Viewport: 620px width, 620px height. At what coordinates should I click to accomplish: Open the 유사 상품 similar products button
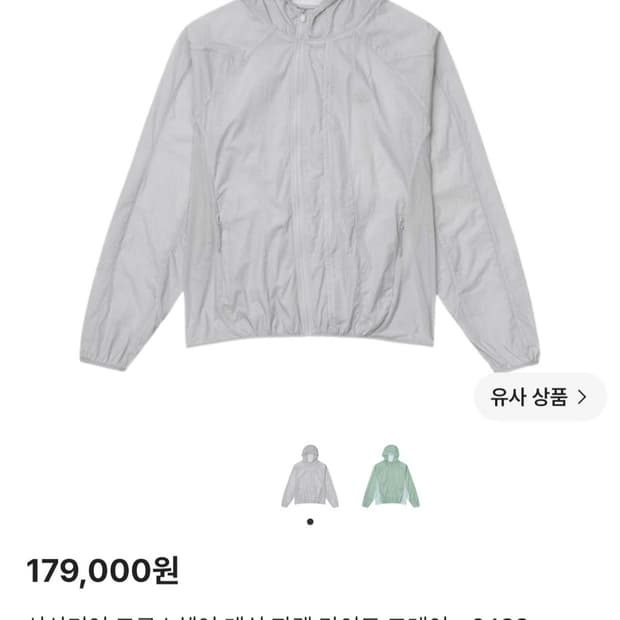[540, 397]
